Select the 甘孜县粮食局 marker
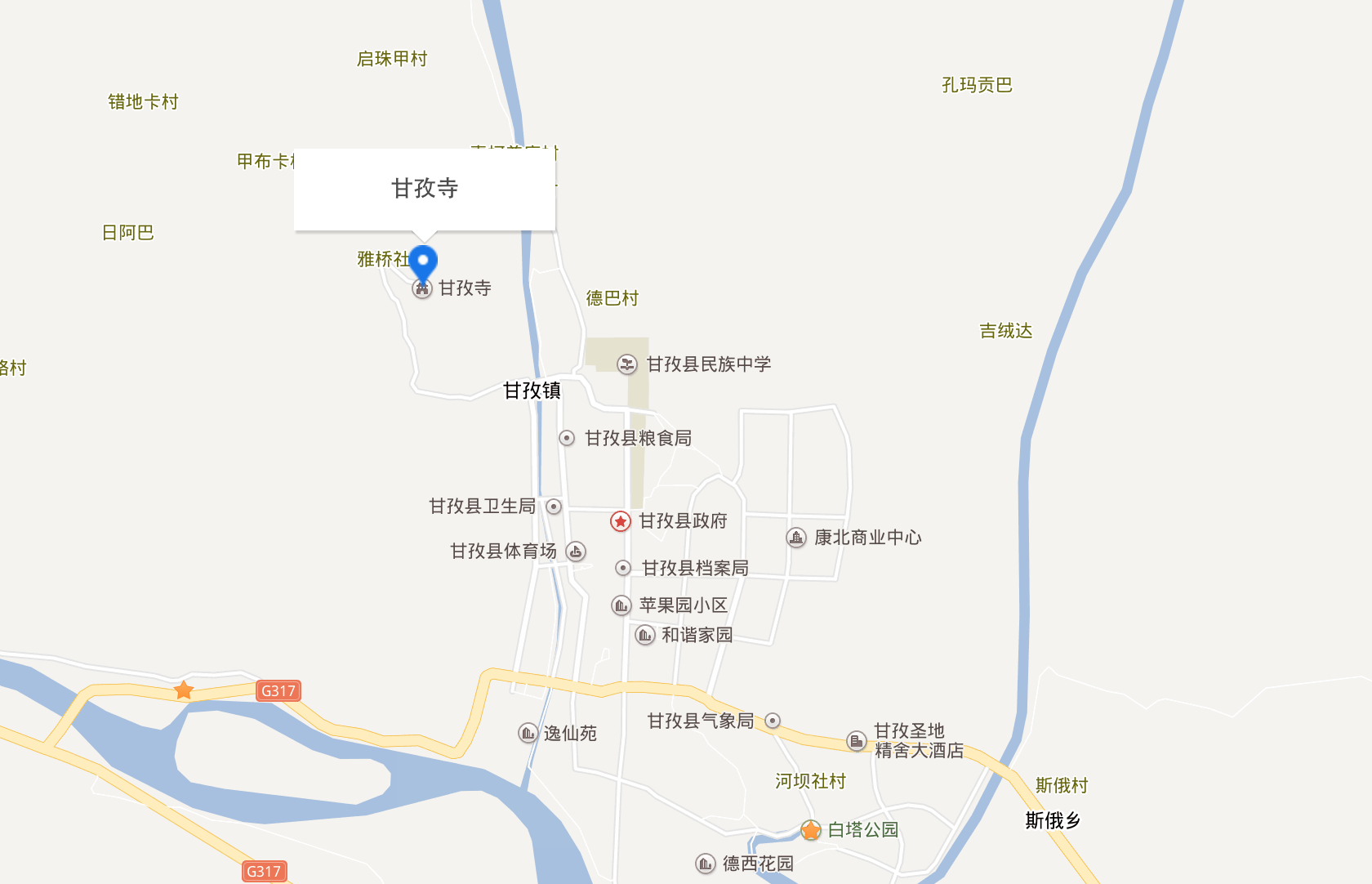 point(567,439)
